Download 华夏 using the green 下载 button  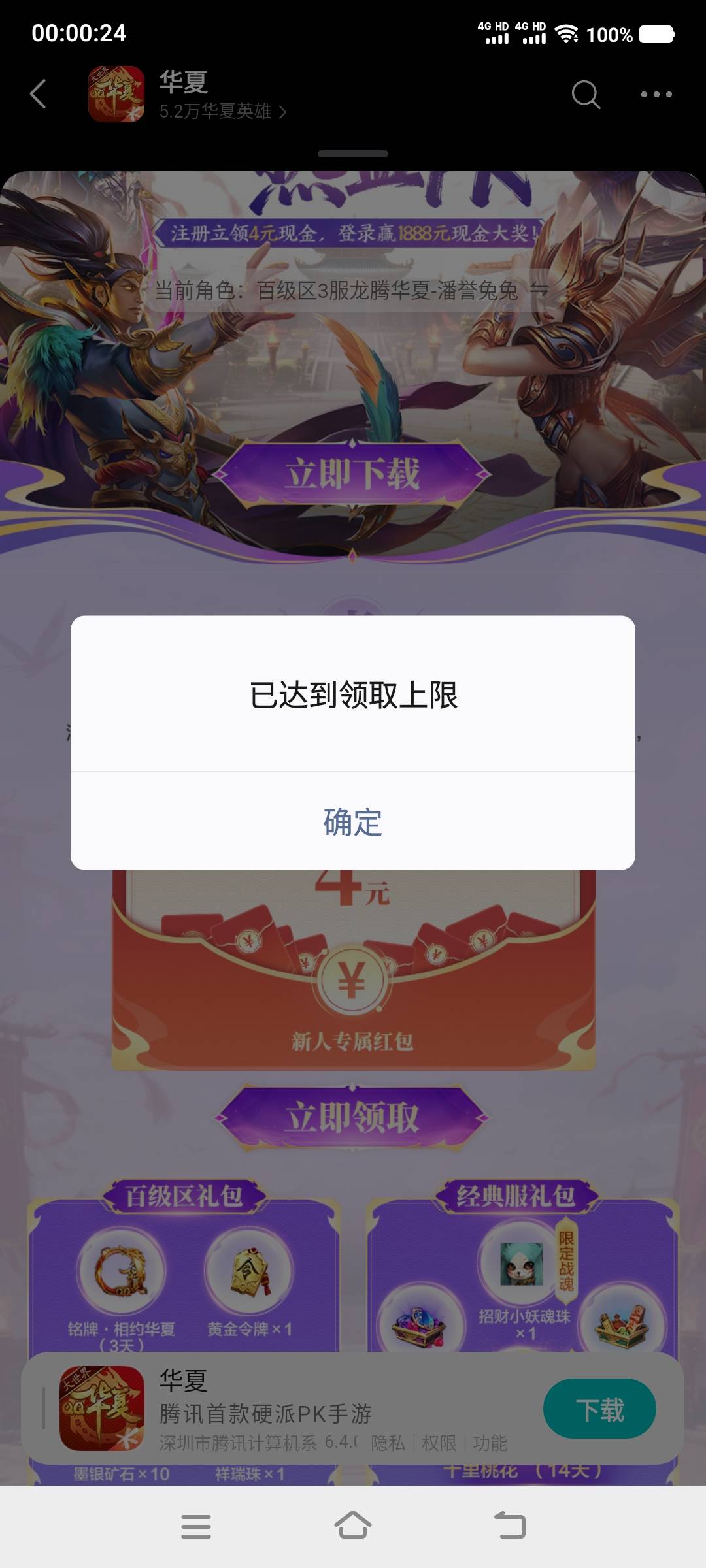point(599,1409)
